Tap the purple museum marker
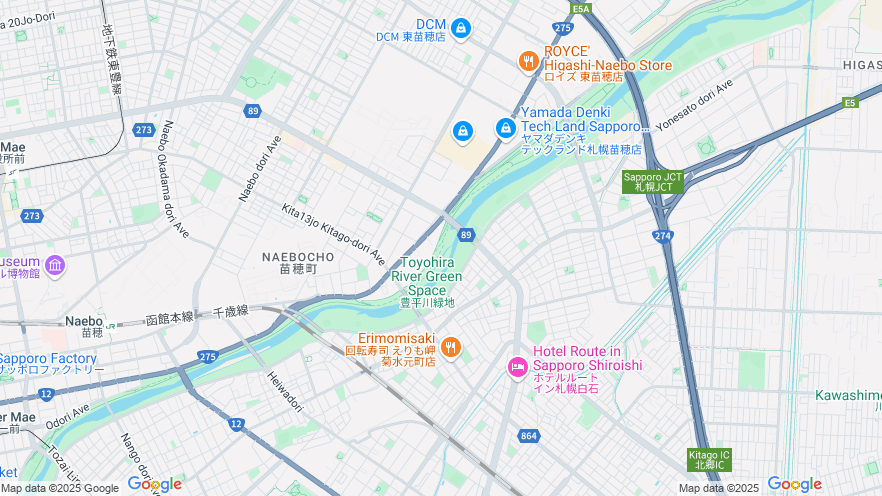882x496 pixels. [x=55, y=265]
